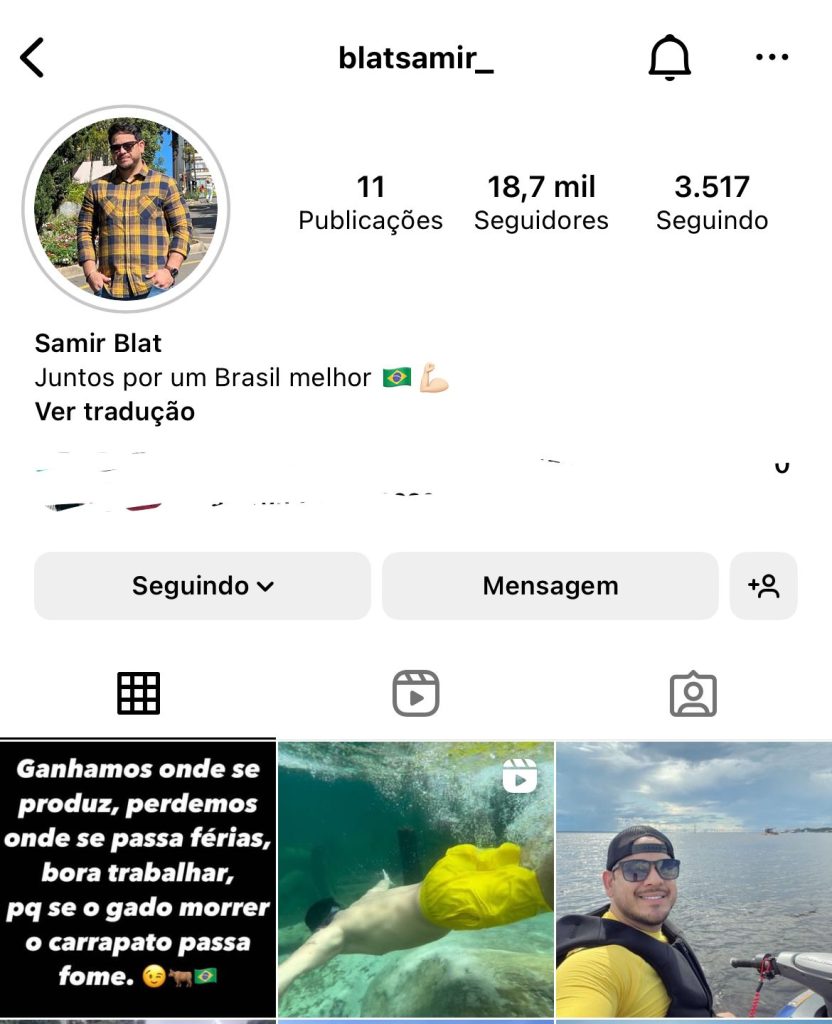Open the 'Ganhamos onde se produz' text post

pos(137,880)
